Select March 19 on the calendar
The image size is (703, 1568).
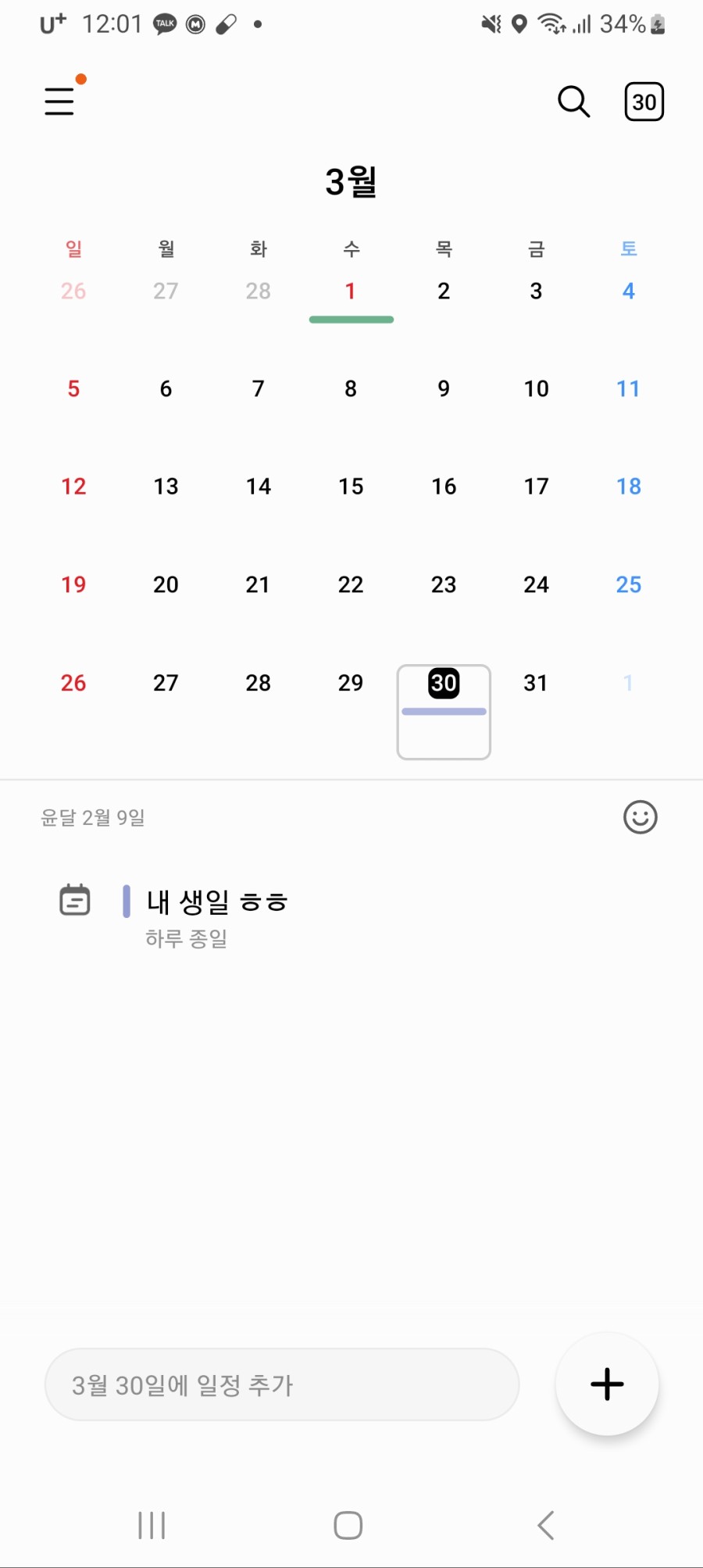point(73,584)
